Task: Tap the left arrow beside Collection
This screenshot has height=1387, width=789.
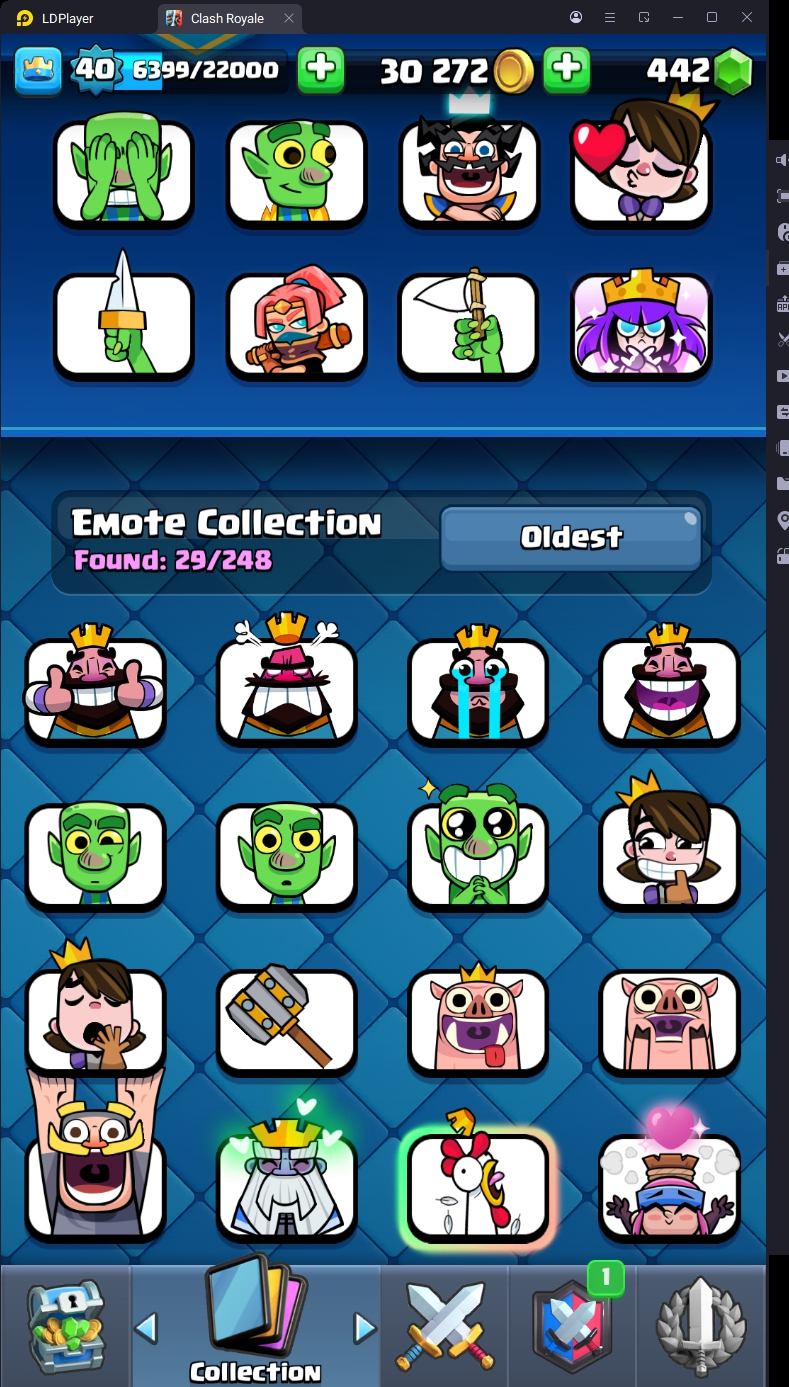Action: click(146, 1328)
